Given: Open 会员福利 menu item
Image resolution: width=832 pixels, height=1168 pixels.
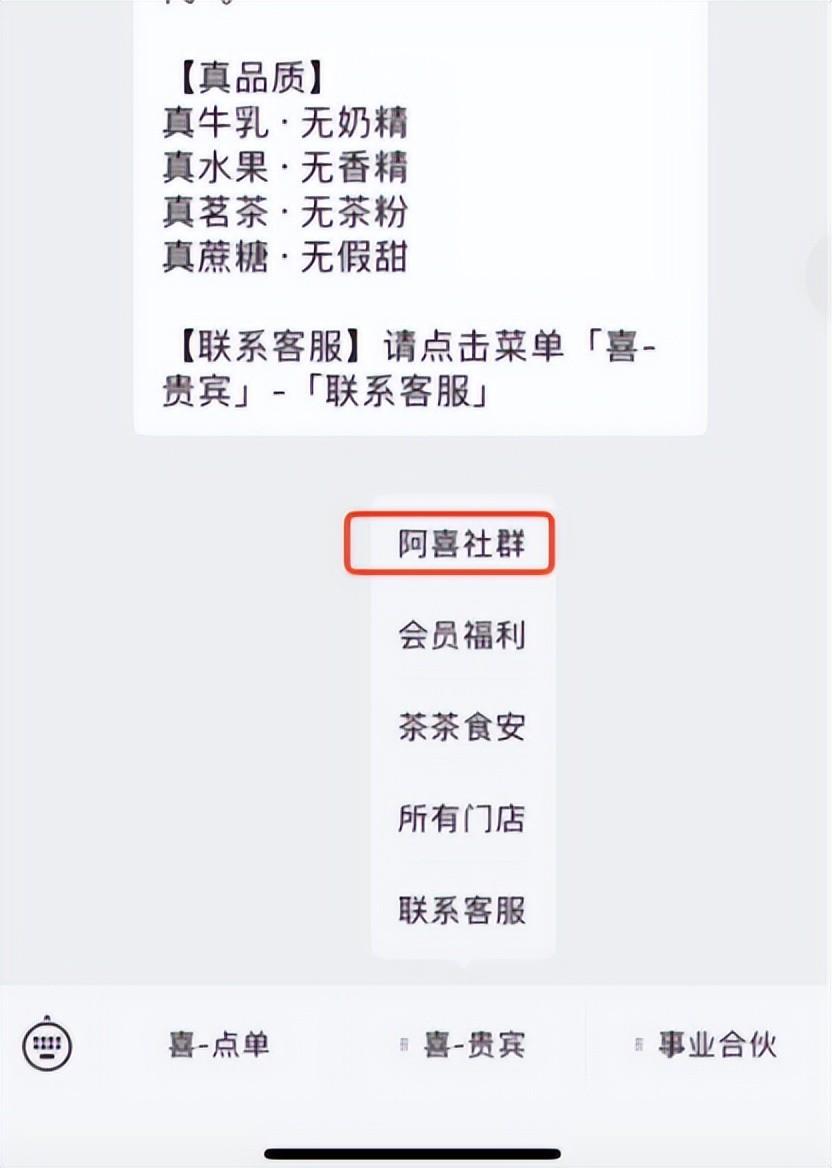Looking at the screenshot, I should (461, 636).
